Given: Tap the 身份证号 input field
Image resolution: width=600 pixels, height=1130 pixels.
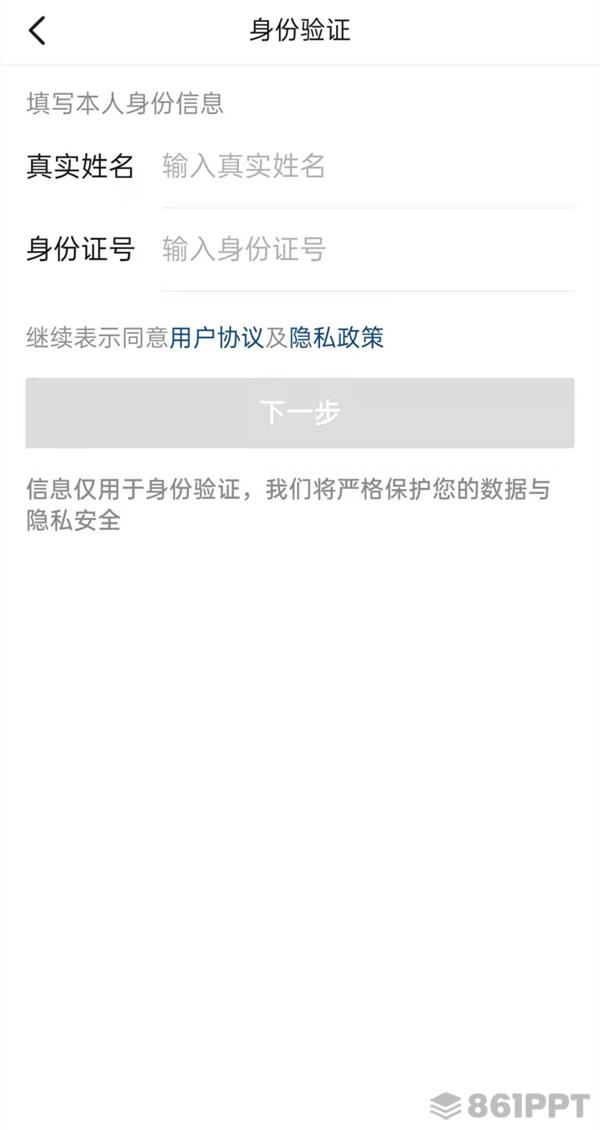Looking at the screenshot, I should pyautogui.click(x=366, y=250).
